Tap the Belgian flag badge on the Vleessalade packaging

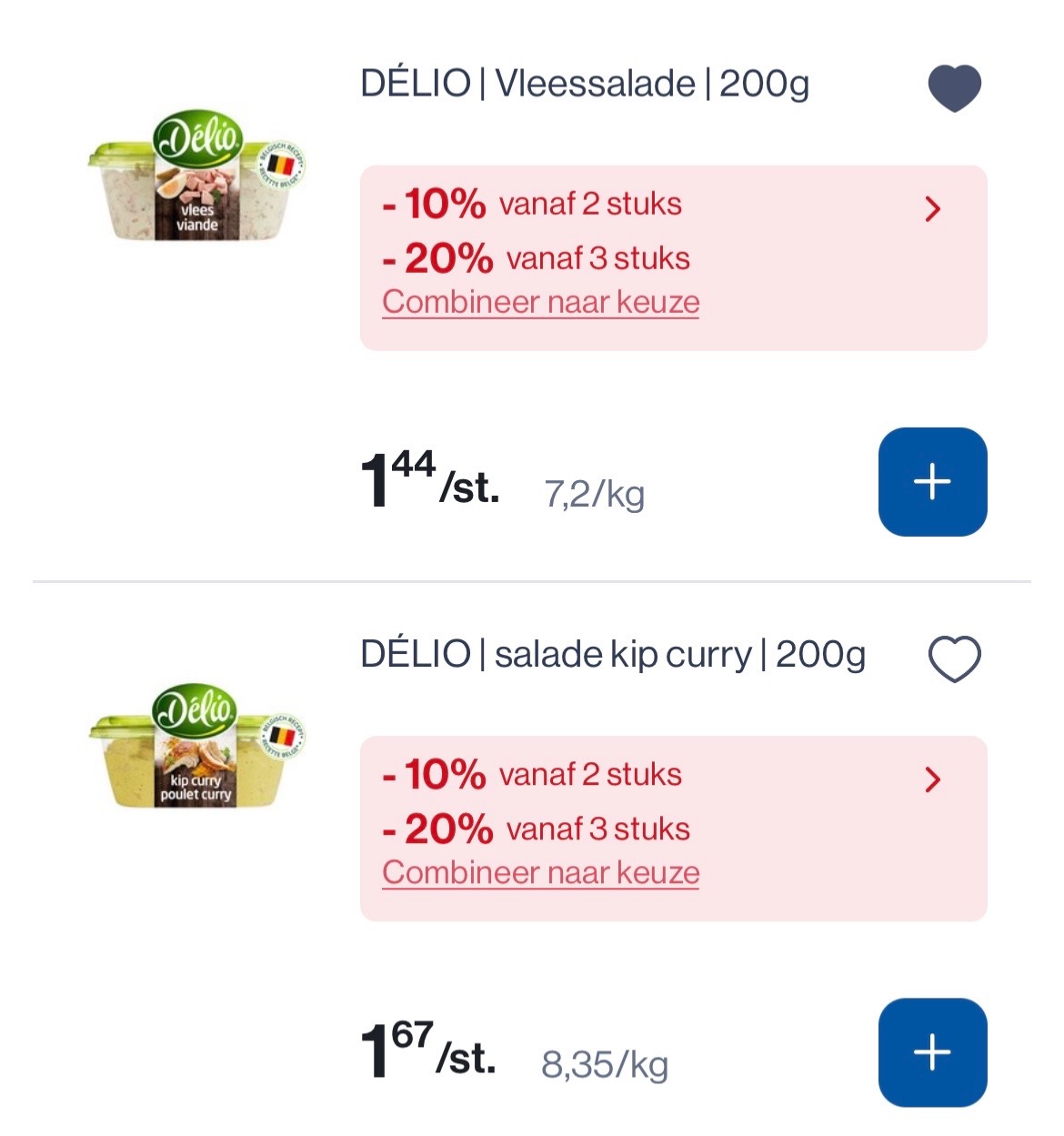tap(282, 165)
